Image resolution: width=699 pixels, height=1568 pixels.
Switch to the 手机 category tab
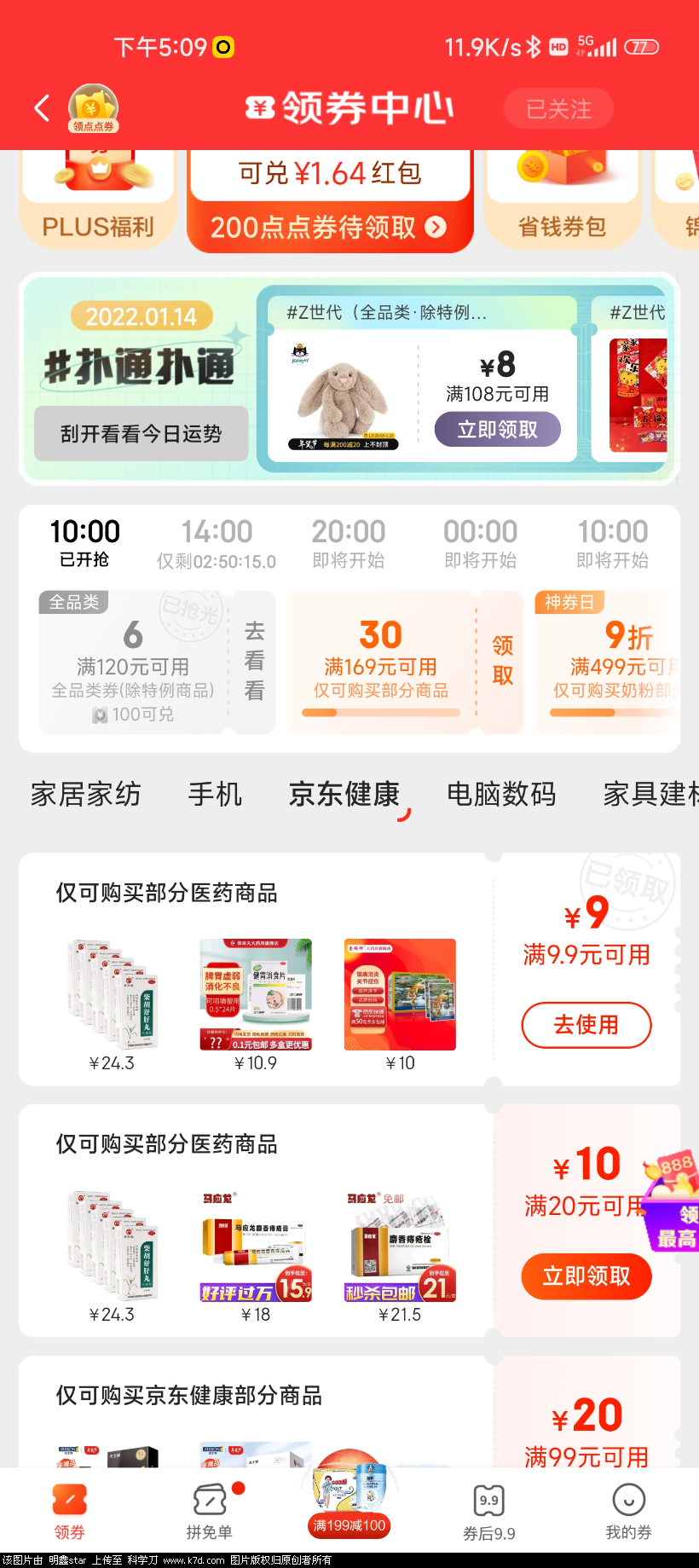[x=215, y=794]
